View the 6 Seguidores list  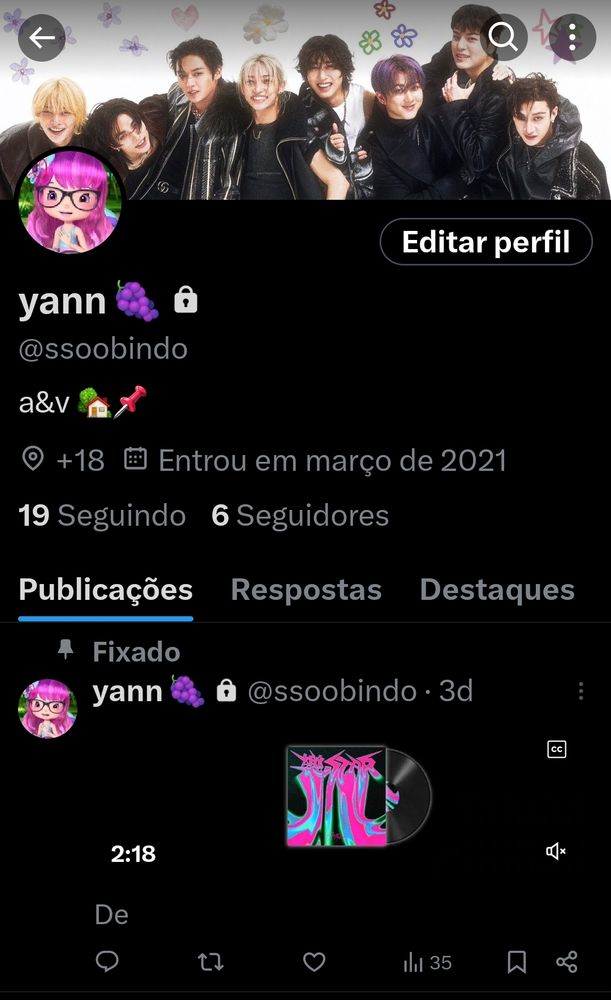(x=300, y=516)
